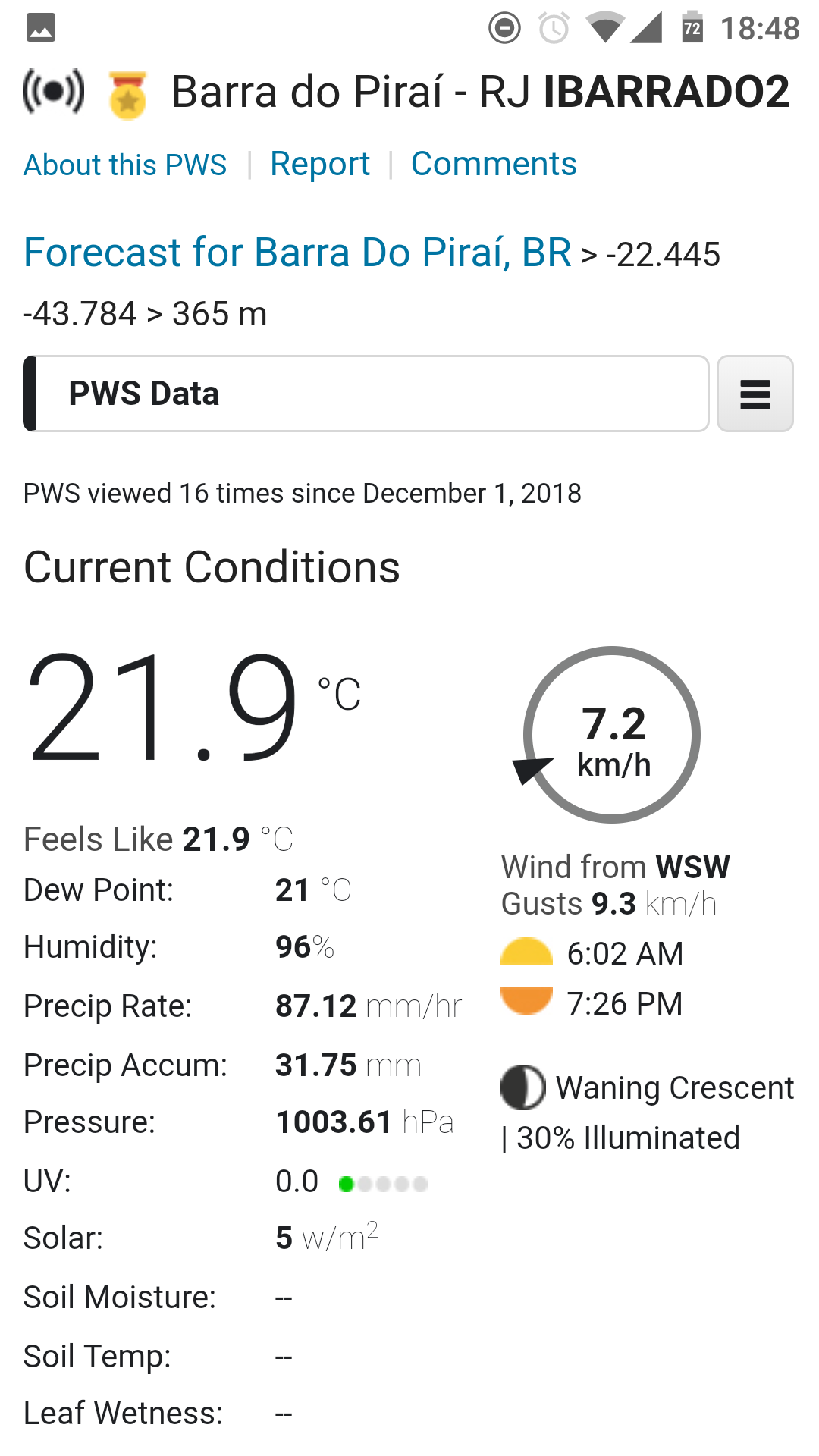The width and height of the screenshot is (819, 1456).
Task: Open Forecast for Barra Do Piraí, BR
Action: click(297, 253)
